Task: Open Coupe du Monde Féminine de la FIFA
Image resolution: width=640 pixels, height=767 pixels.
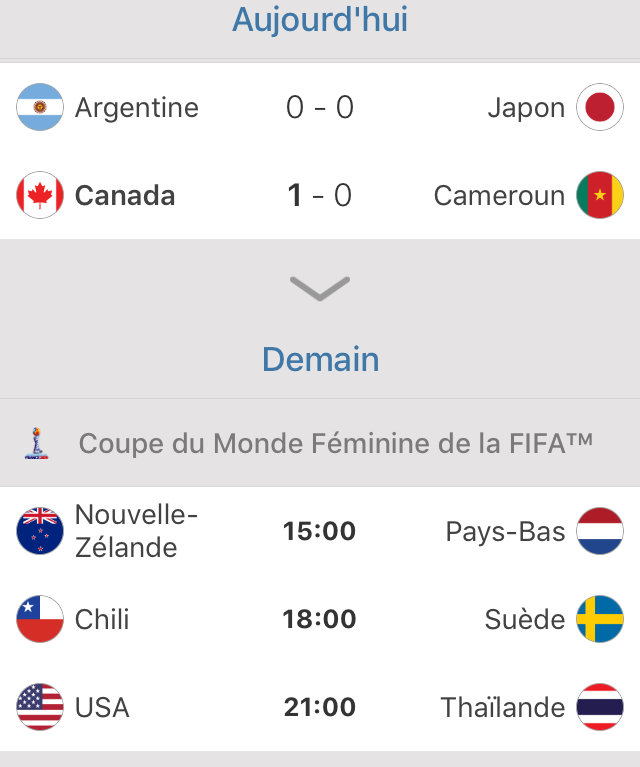Action: coord(335,443)
